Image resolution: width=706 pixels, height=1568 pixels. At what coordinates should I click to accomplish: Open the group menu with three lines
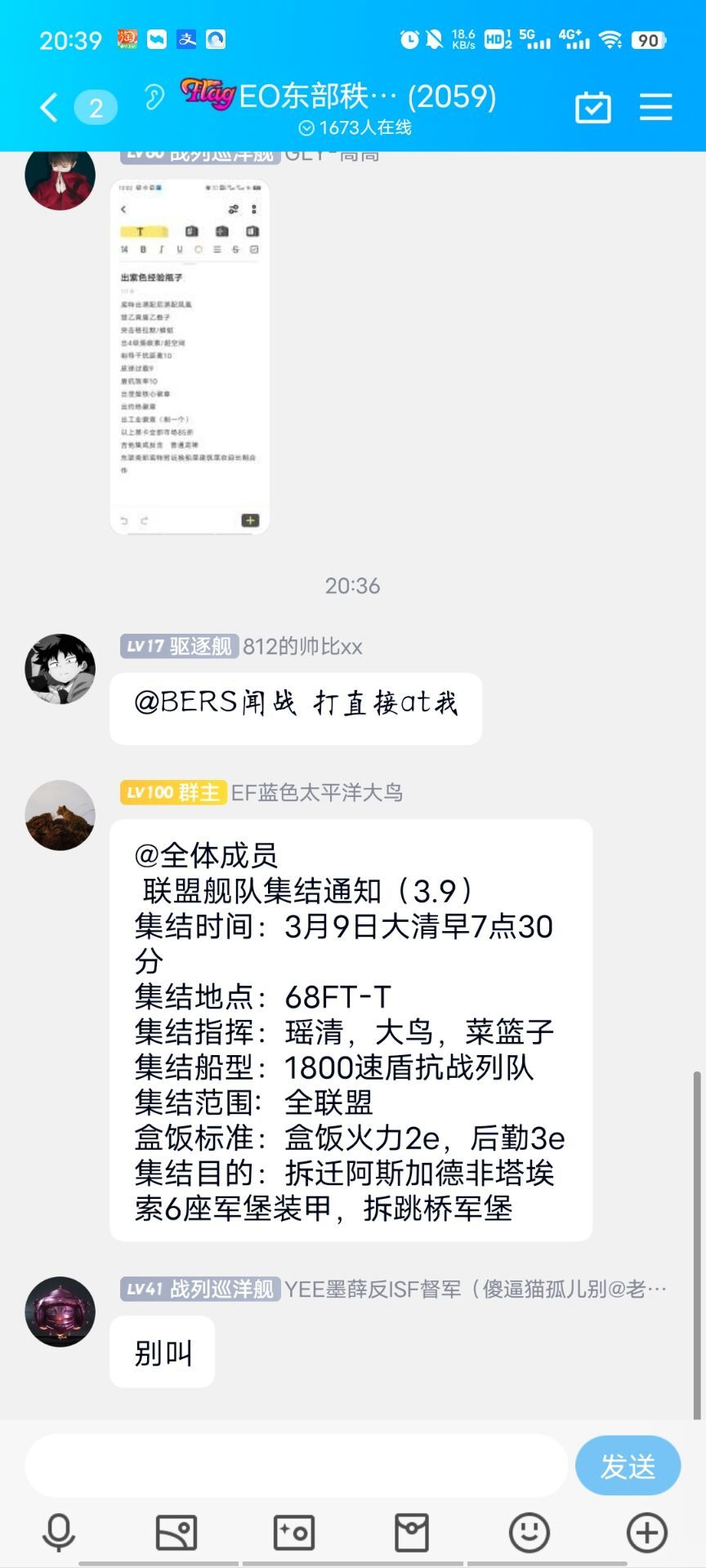[656, 107]
